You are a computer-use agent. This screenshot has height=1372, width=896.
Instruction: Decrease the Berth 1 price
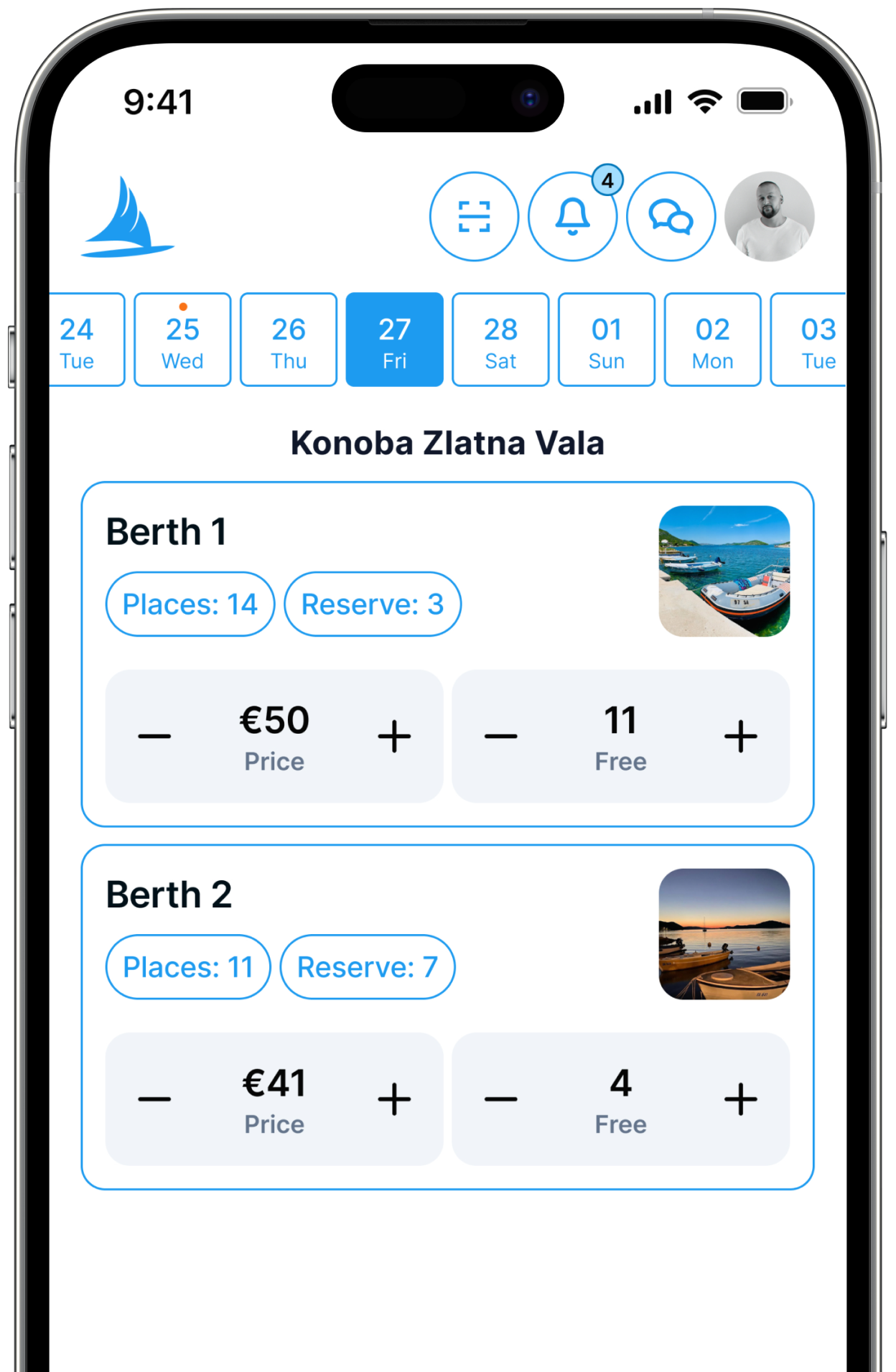click(154, 737)
